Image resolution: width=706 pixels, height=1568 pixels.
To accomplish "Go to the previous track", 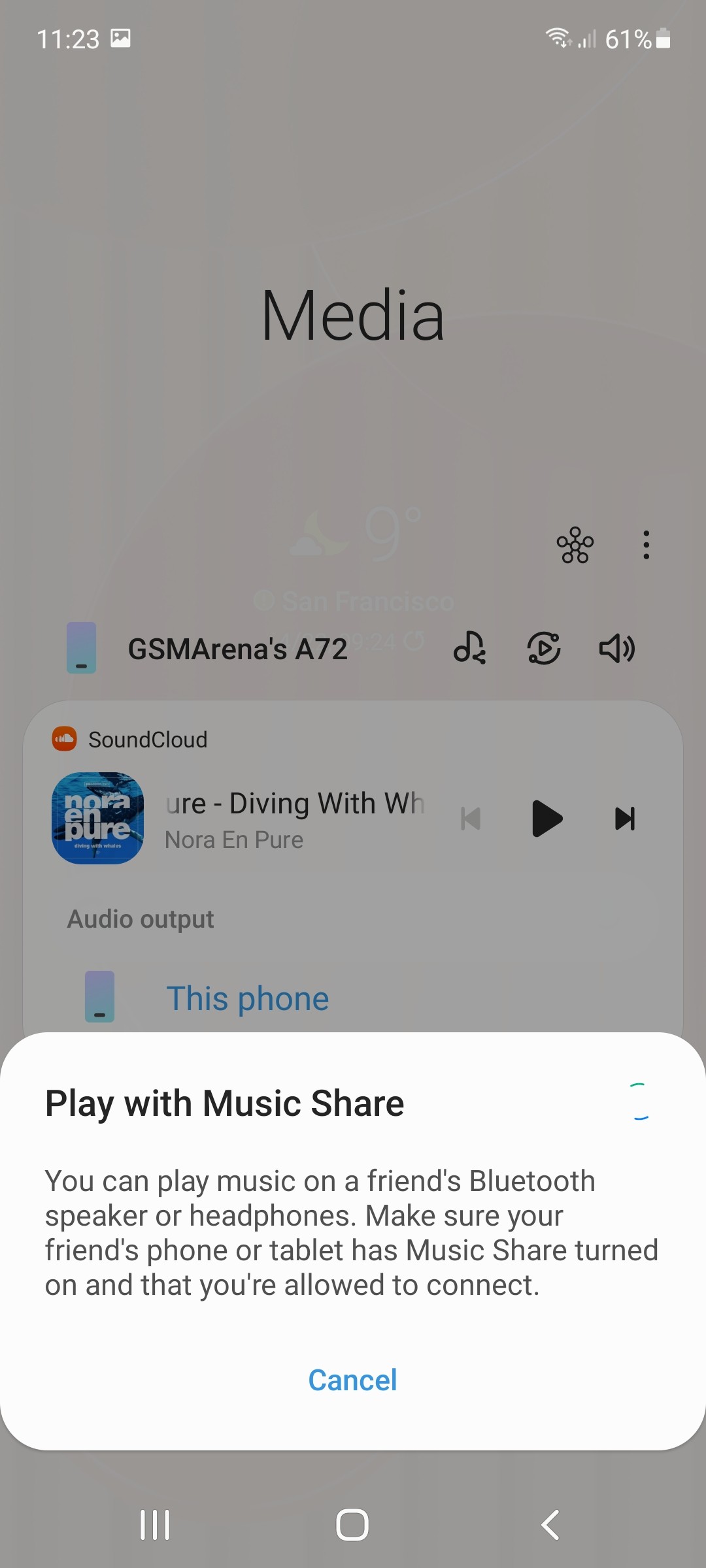I will [x=471, y=819].
